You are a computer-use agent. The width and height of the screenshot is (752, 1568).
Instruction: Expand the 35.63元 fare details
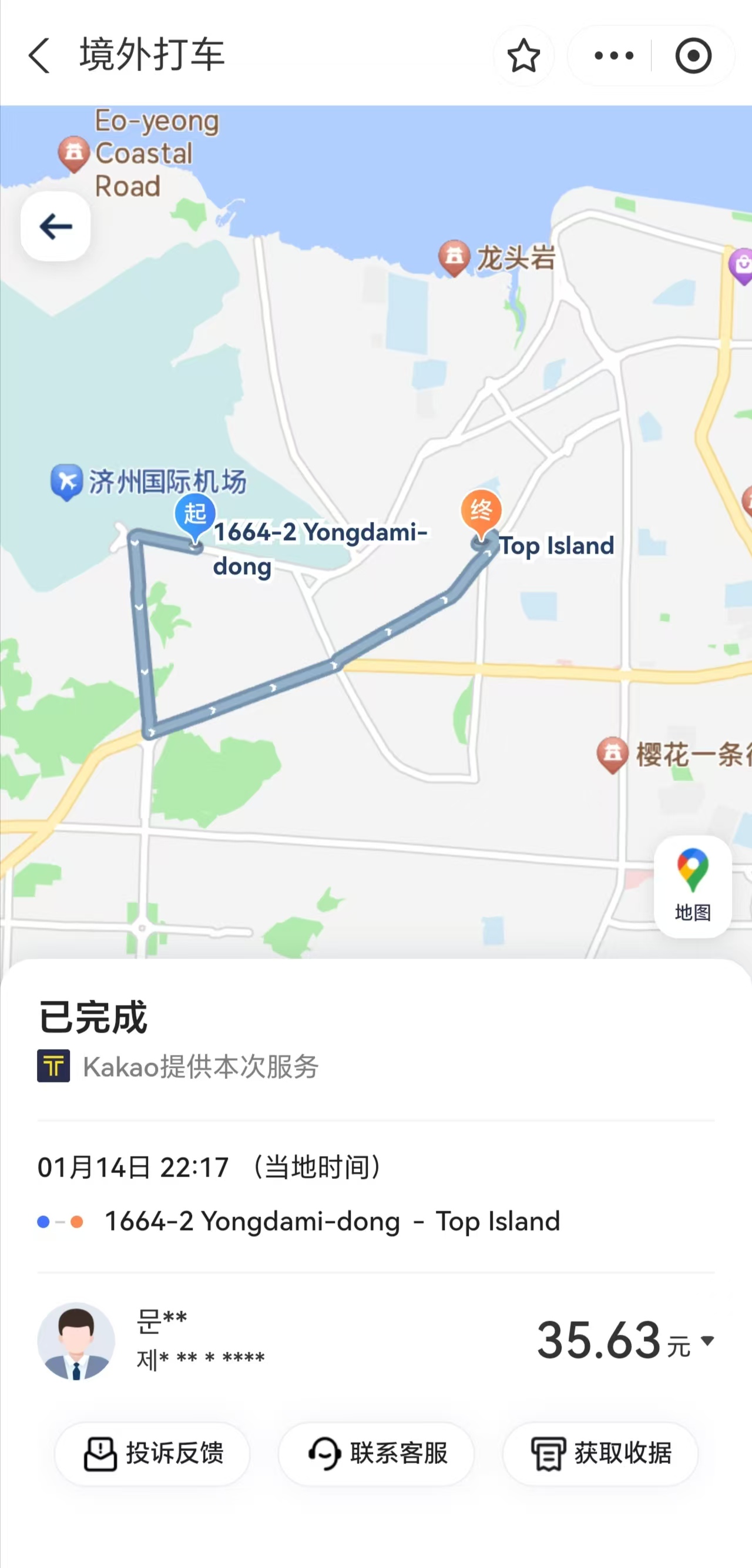706,1341
